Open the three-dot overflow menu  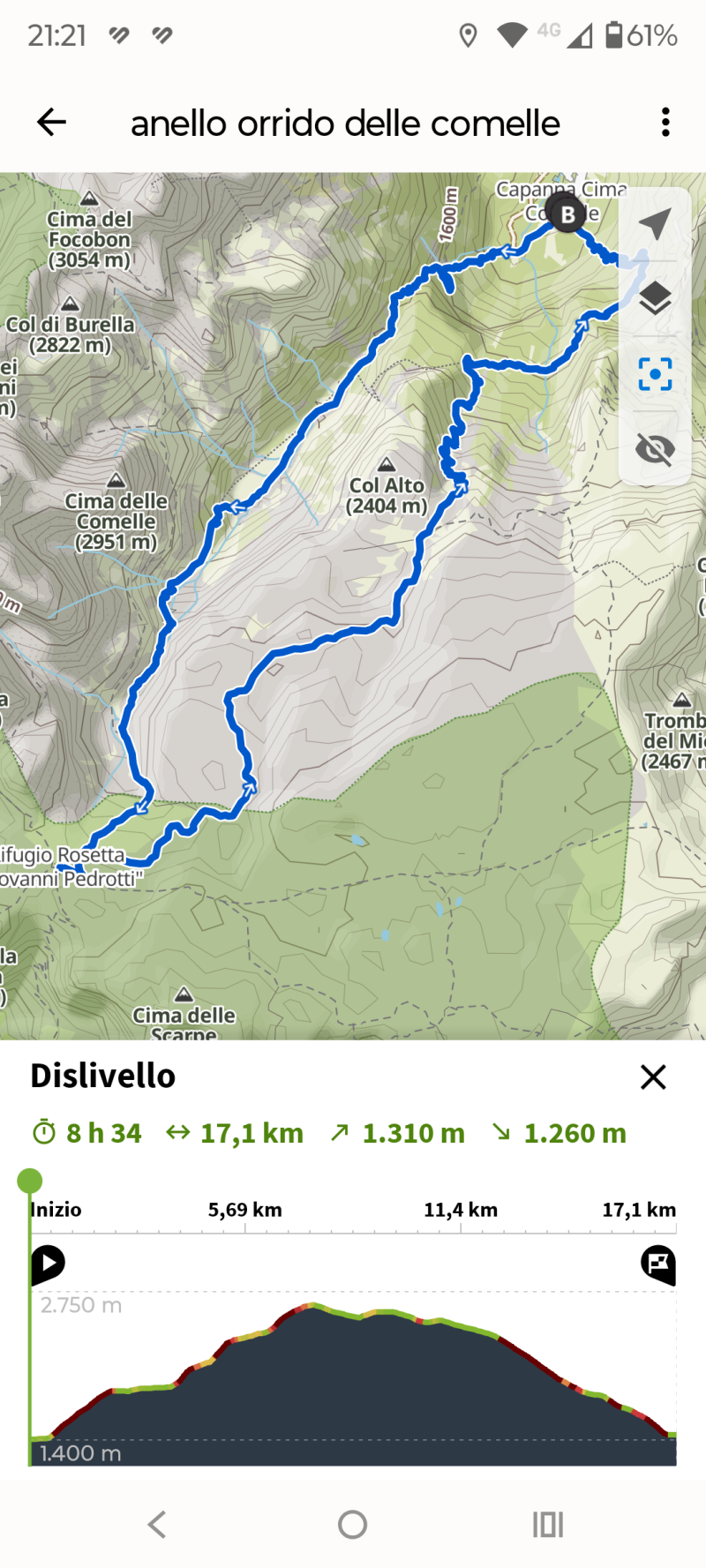[x=665, y=122]
